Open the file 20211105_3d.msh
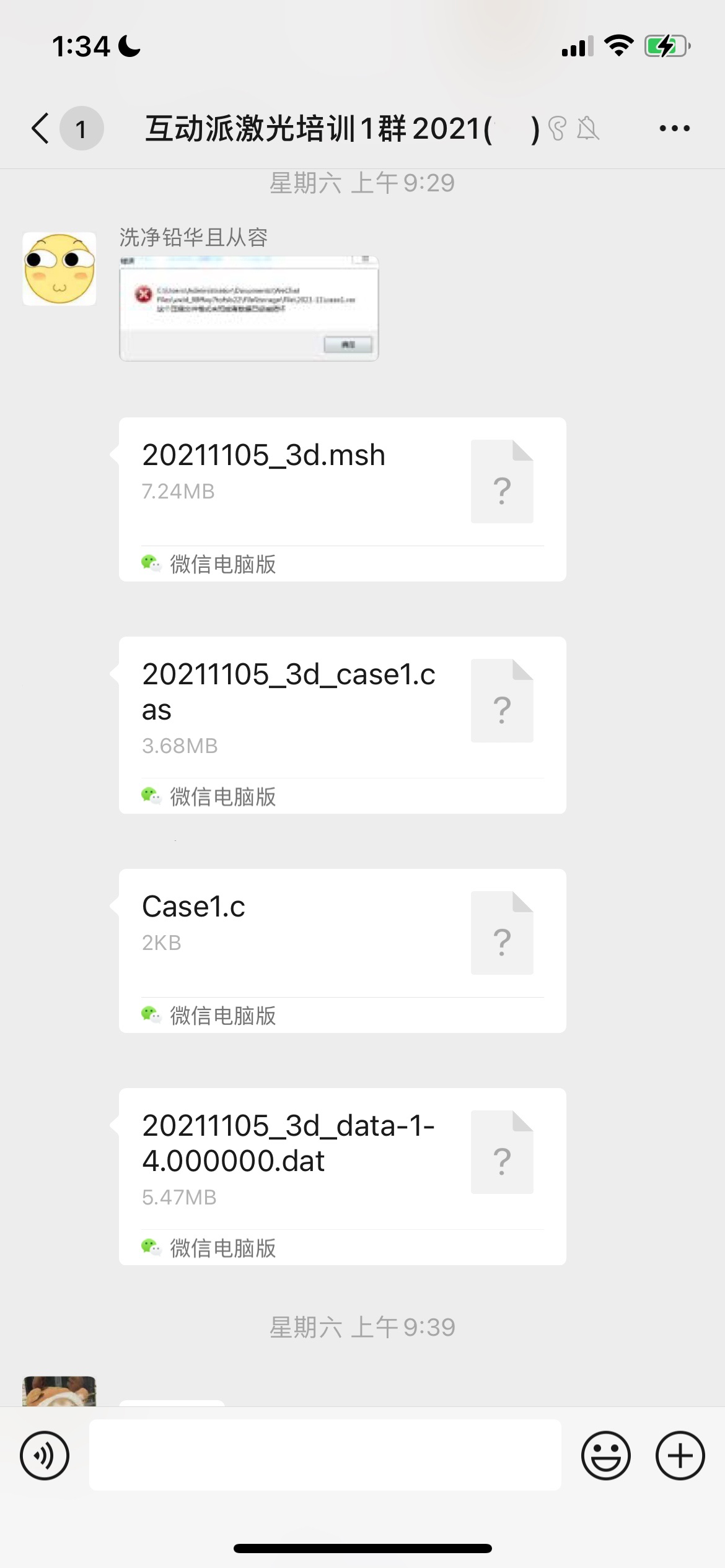 pos(343,499)
